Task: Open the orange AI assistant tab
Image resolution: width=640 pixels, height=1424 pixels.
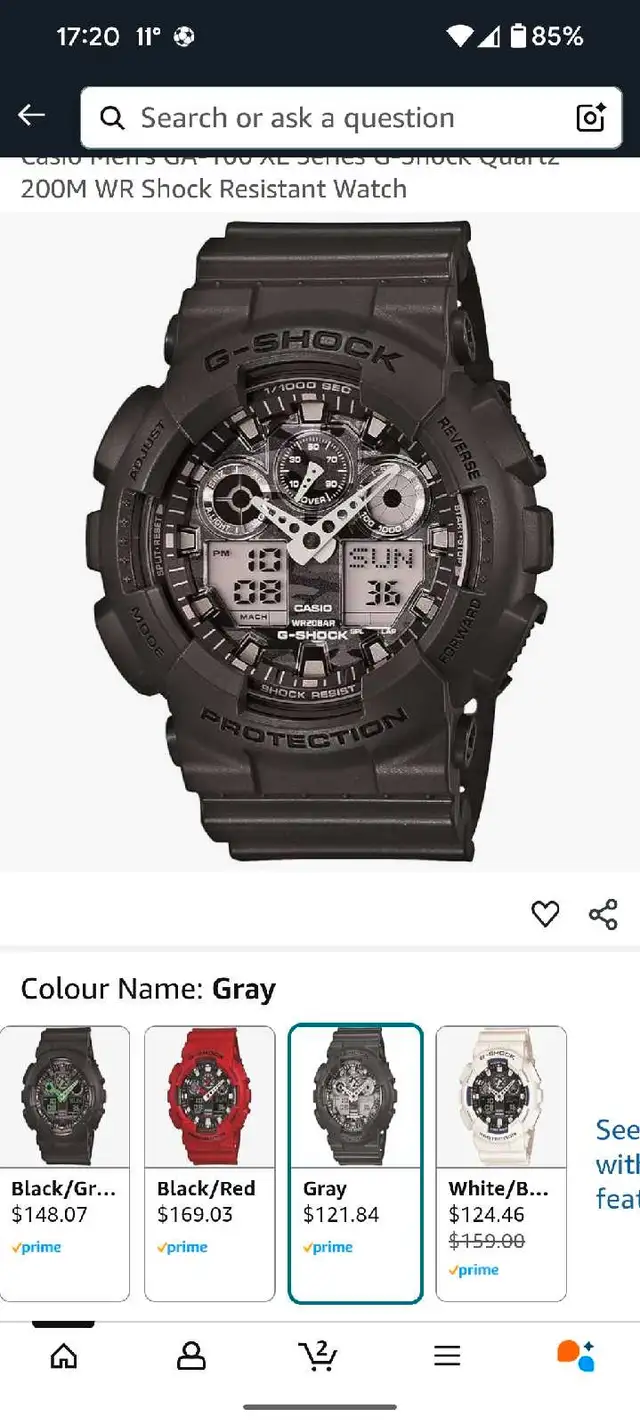Action: (x=576, y=1355)
